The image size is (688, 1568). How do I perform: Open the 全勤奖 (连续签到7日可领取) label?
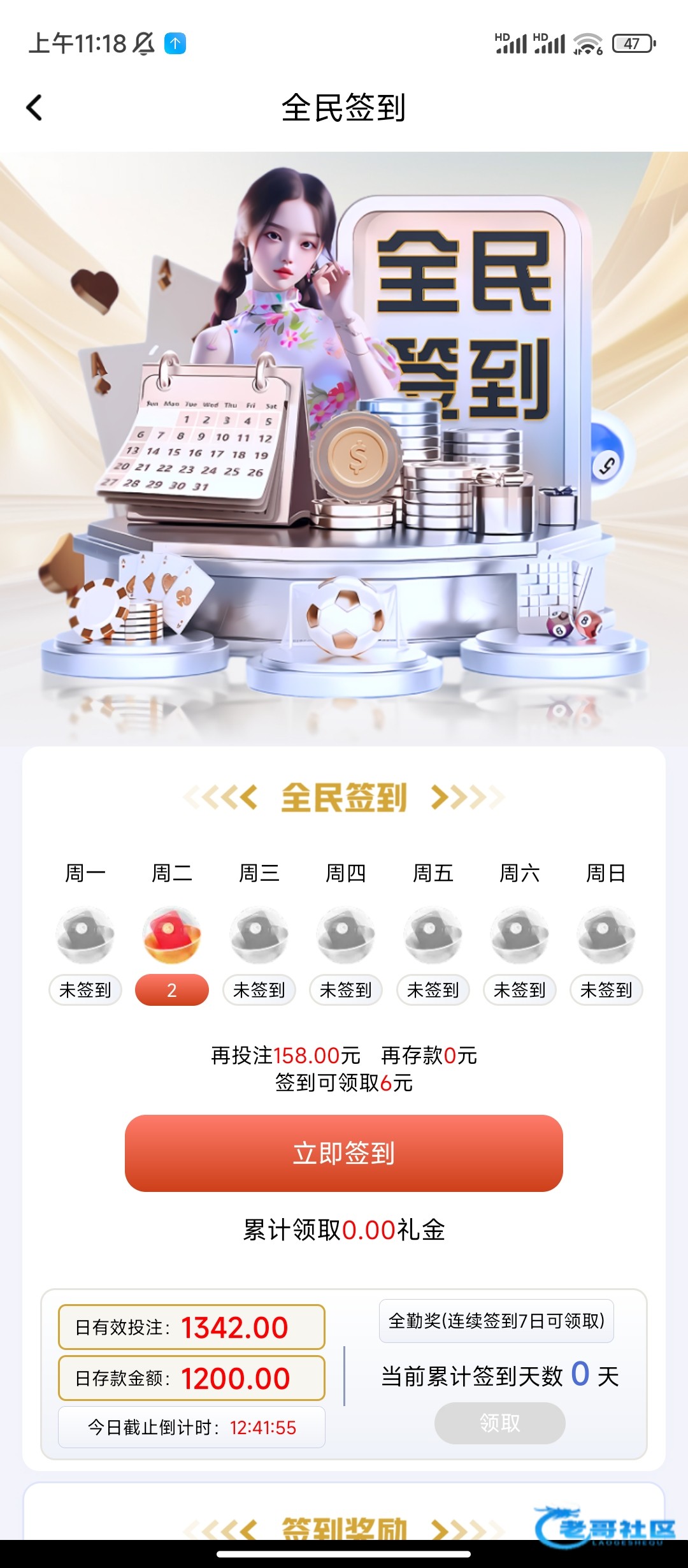[x=497, y=1321]
